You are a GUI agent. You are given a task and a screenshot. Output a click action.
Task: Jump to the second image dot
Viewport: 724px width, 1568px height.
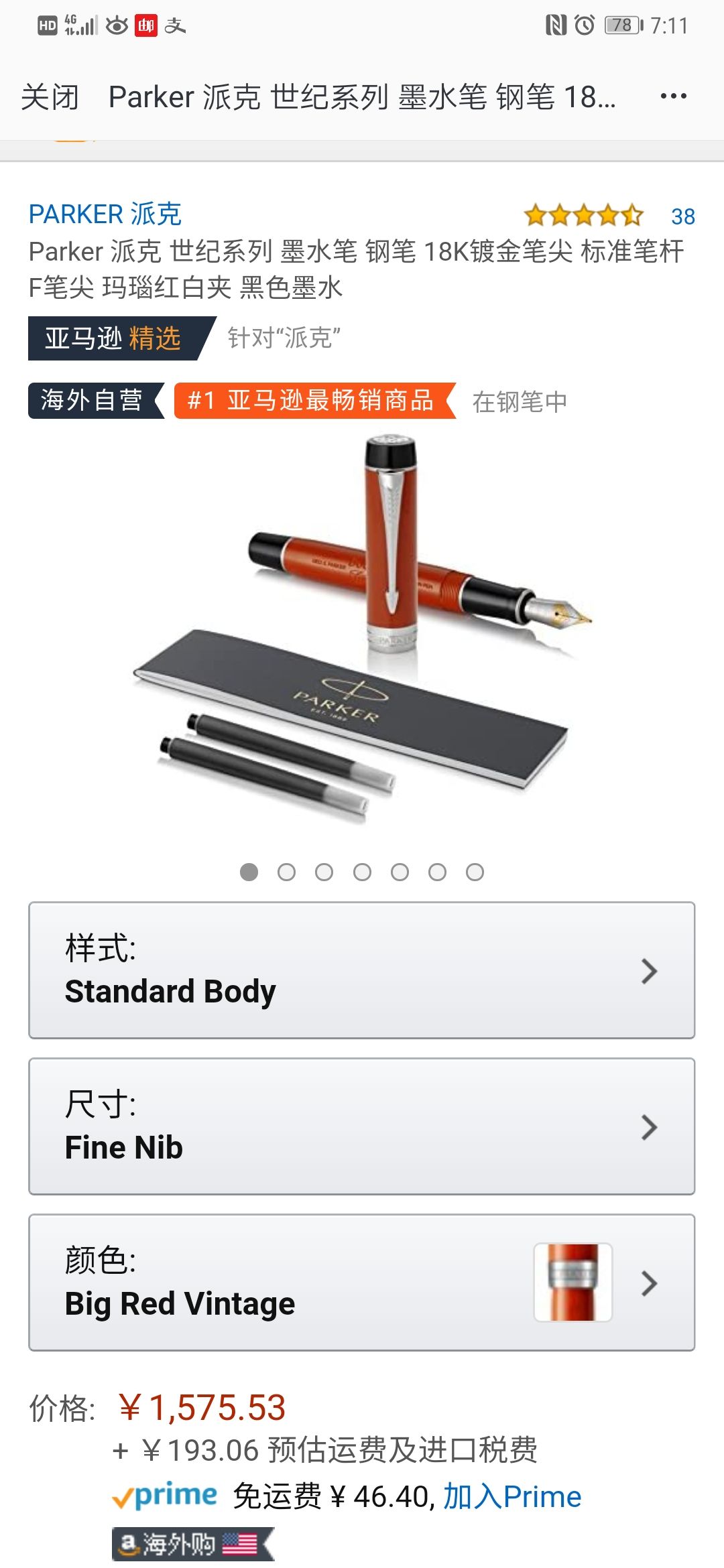coord(286,872)
